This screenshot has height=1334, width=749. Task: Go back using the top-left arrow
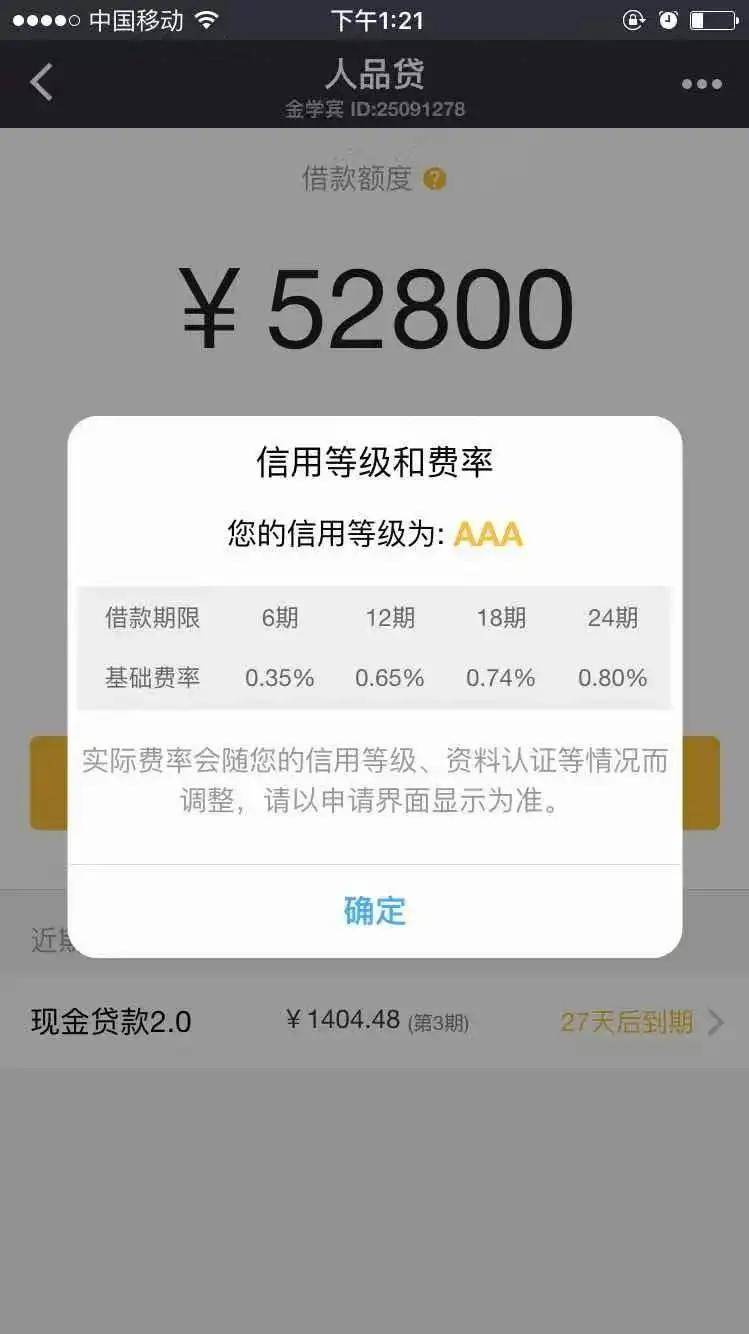point(41,83)
